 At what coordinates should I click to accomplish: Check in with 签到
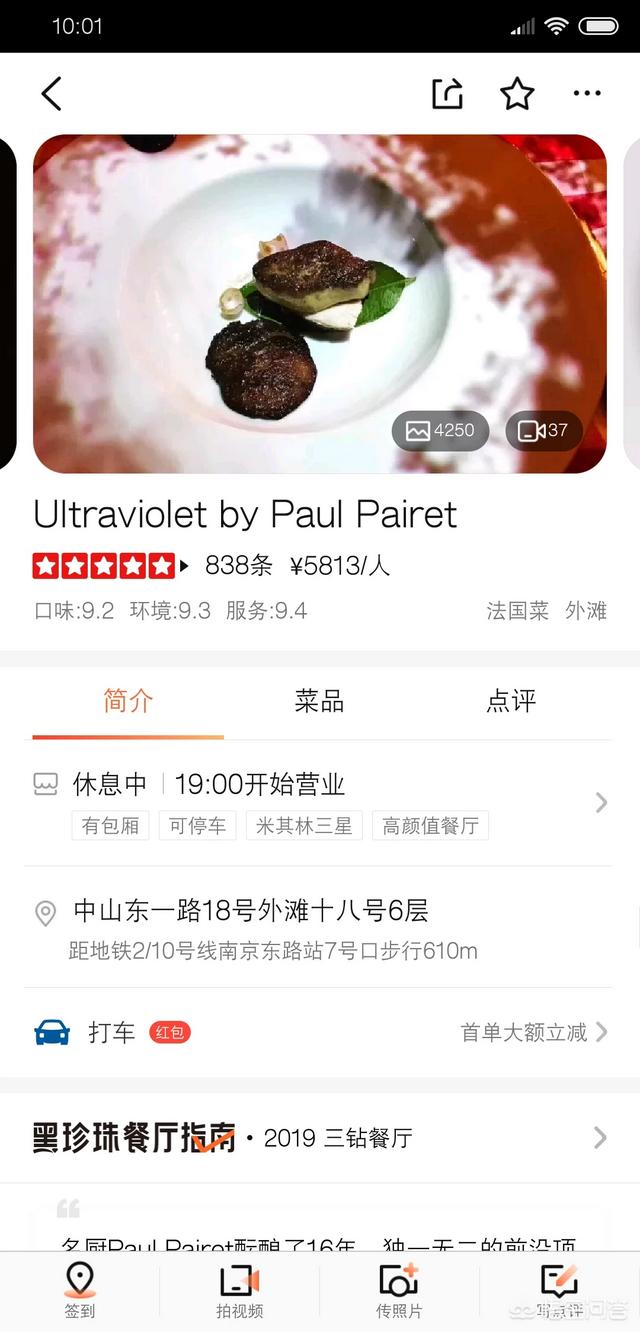coord(79,1290)
